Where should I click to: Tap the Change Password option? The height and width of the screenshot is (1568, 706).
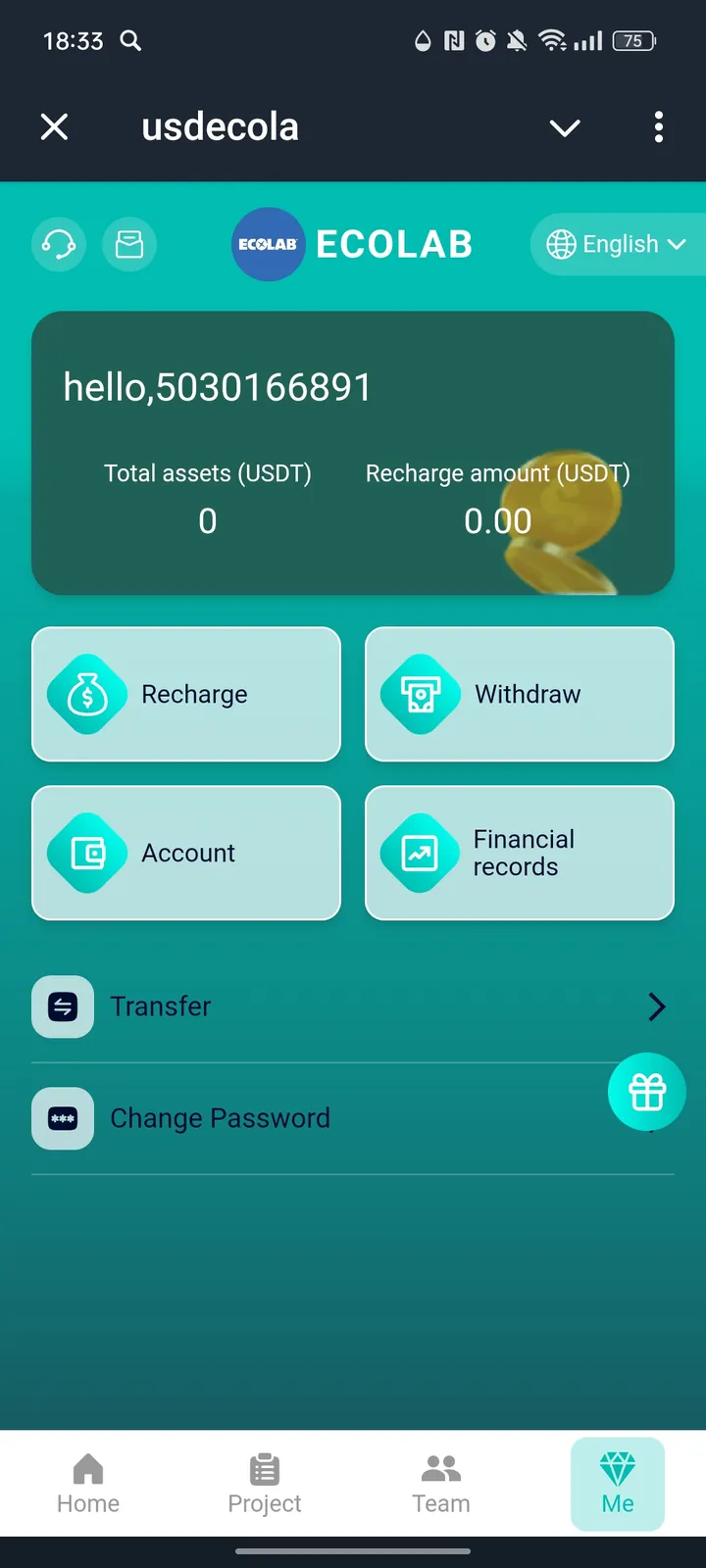[220, 1118]
